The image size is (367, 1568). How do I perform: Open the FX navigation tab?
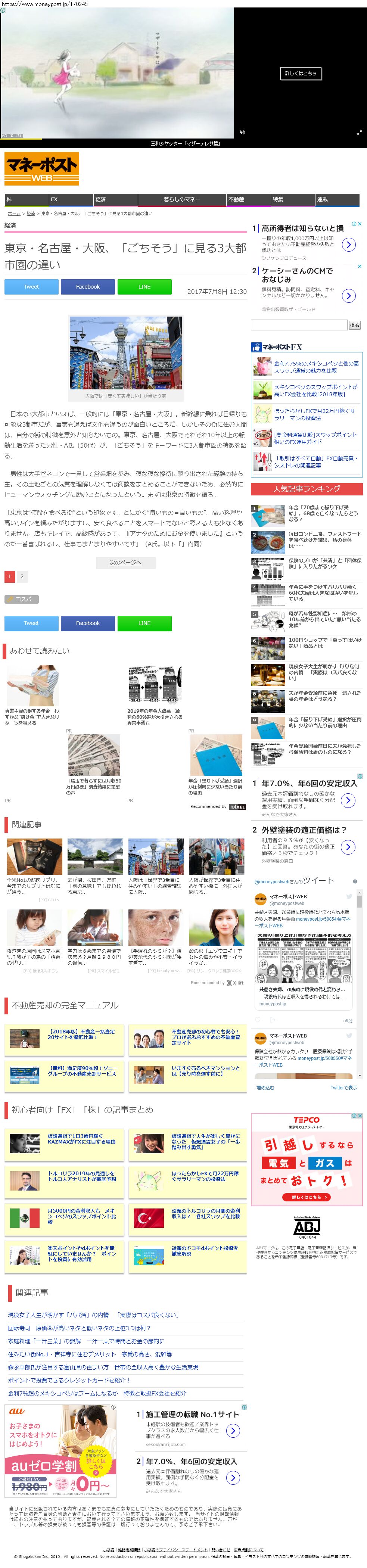click(x=70, y=200)
